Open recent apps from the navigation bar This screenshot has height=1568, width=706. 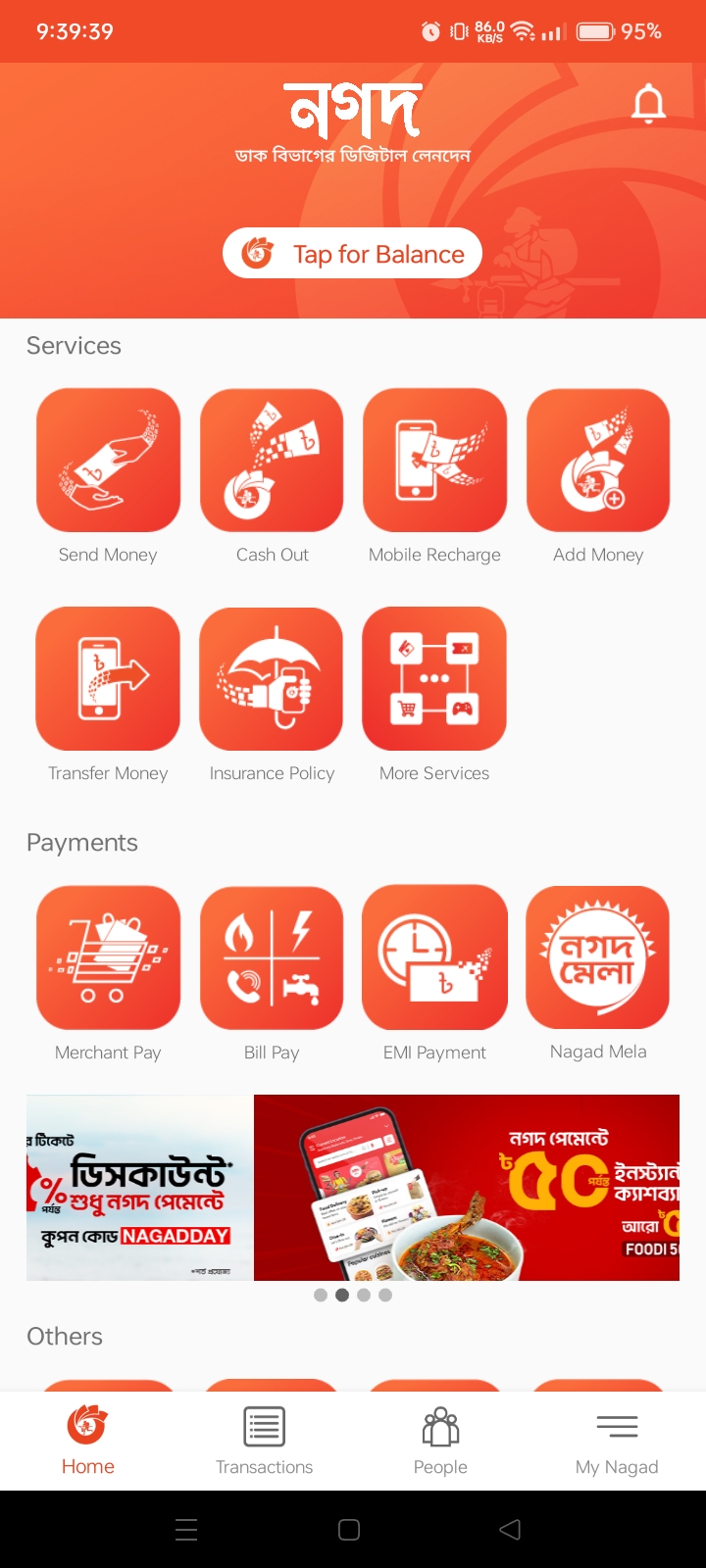[186, 1530]
